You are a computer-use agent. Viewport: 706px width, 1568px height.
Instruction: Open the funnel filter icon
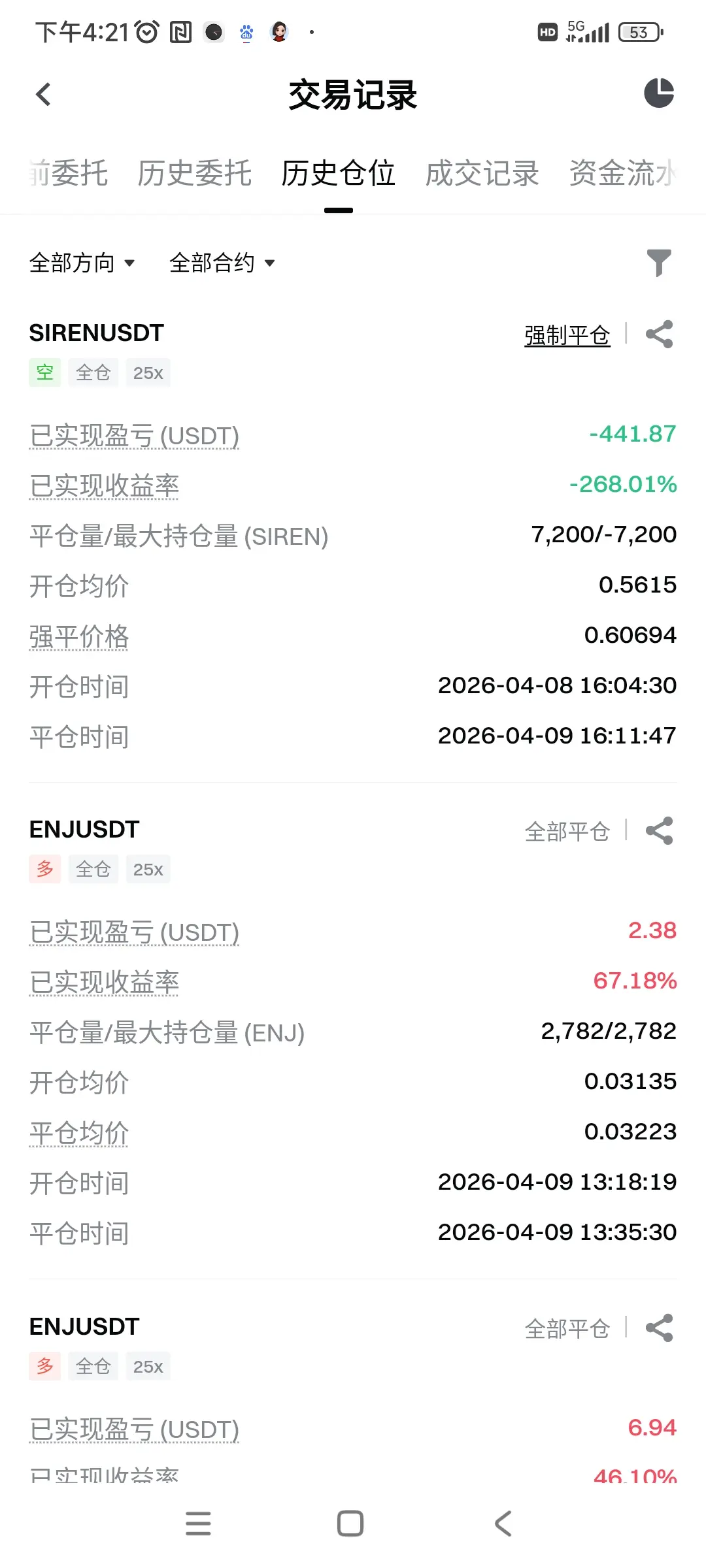coord(658,263)
